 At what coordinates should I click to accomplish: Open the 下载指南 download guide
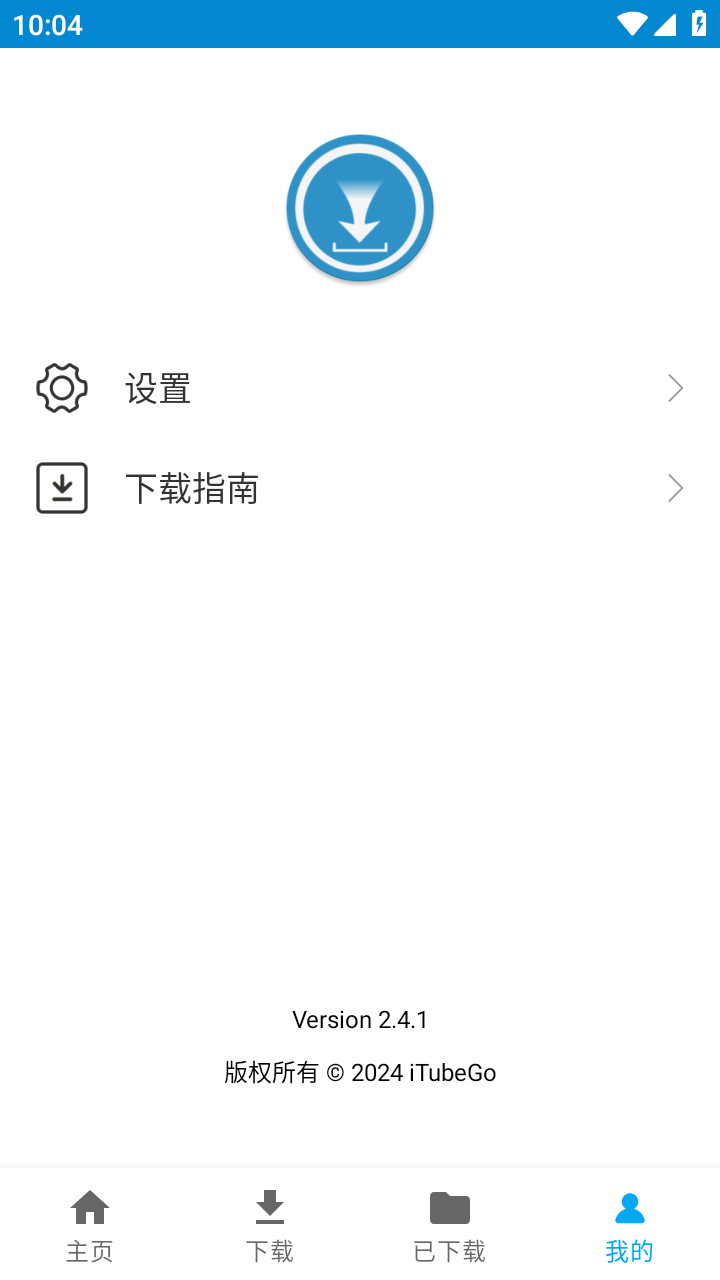point(360,488)
